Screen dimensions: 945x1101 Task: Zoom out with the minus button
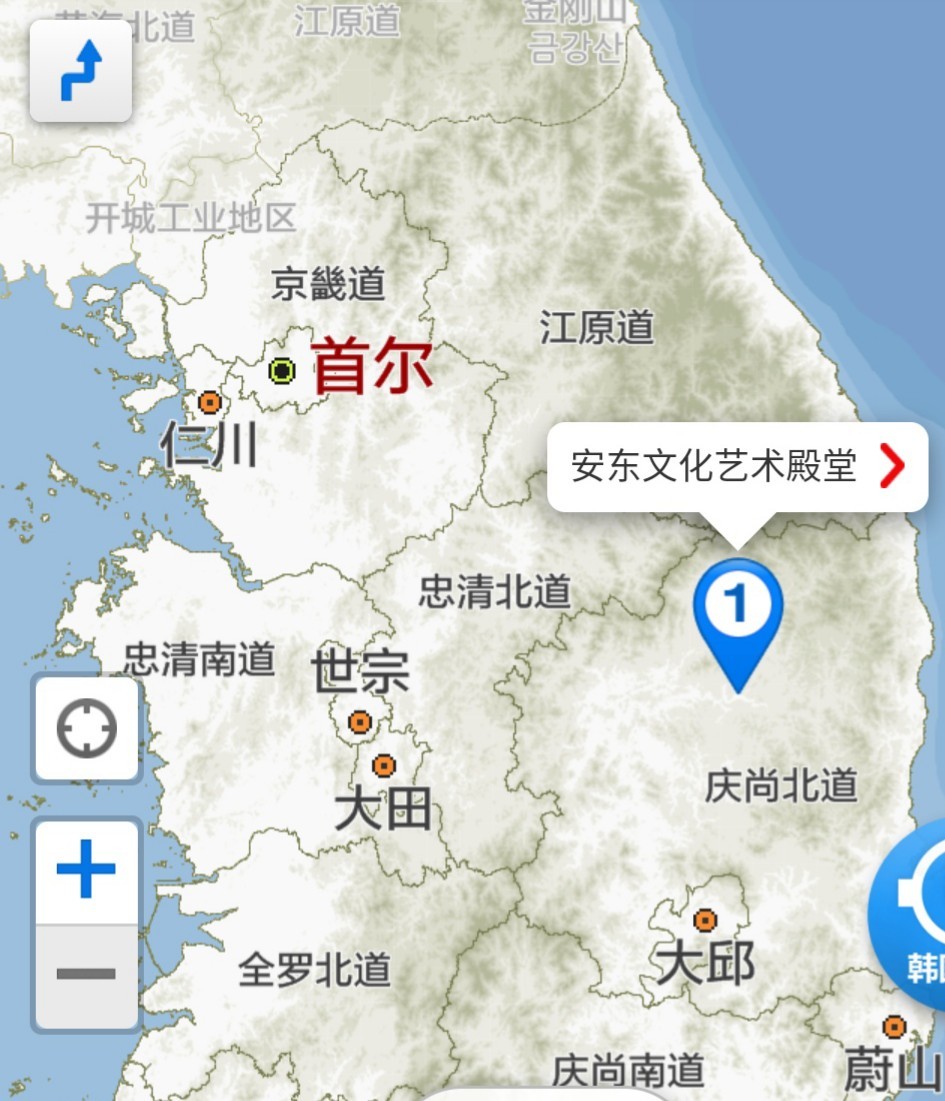(86, 974)
